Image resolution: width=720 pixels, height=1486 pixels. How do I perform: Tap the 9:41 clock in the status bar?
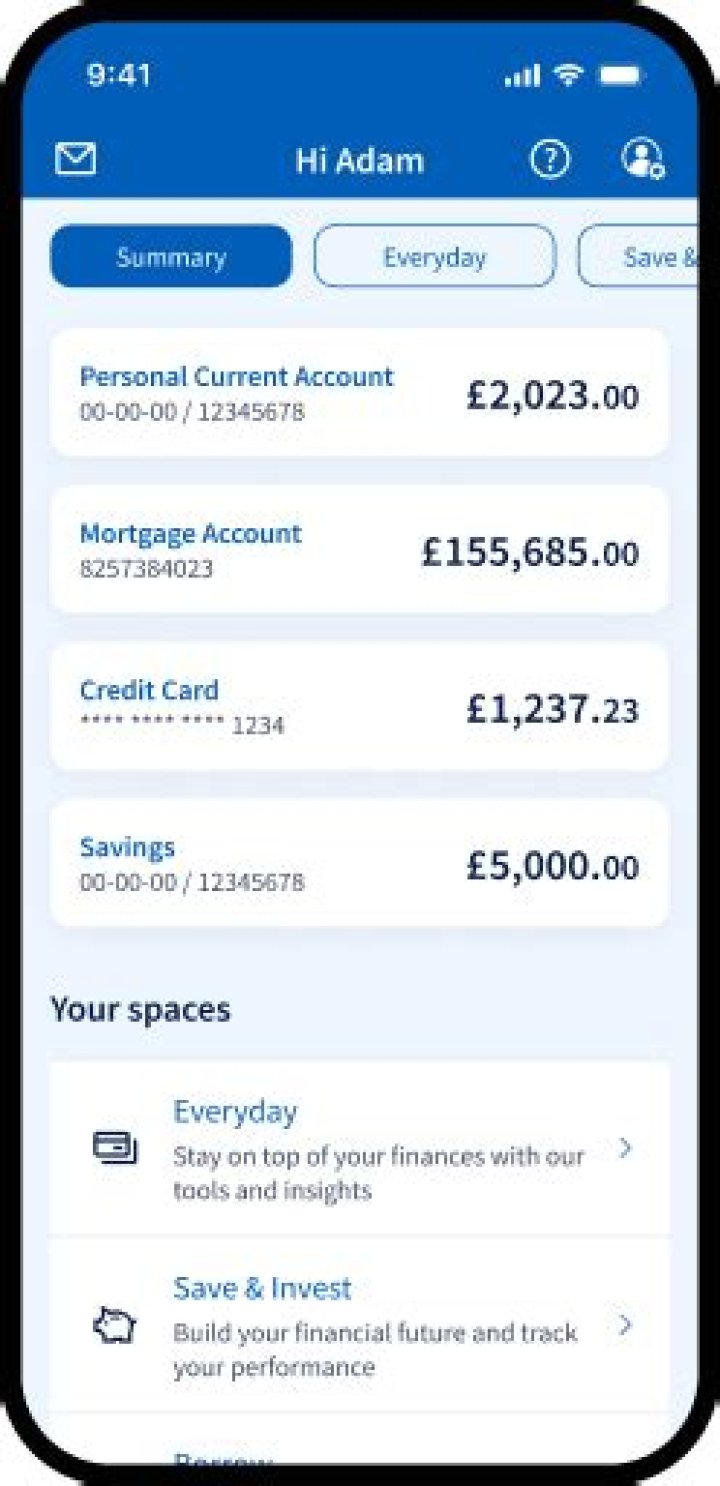pyautogui.click(x=120, y=74)
